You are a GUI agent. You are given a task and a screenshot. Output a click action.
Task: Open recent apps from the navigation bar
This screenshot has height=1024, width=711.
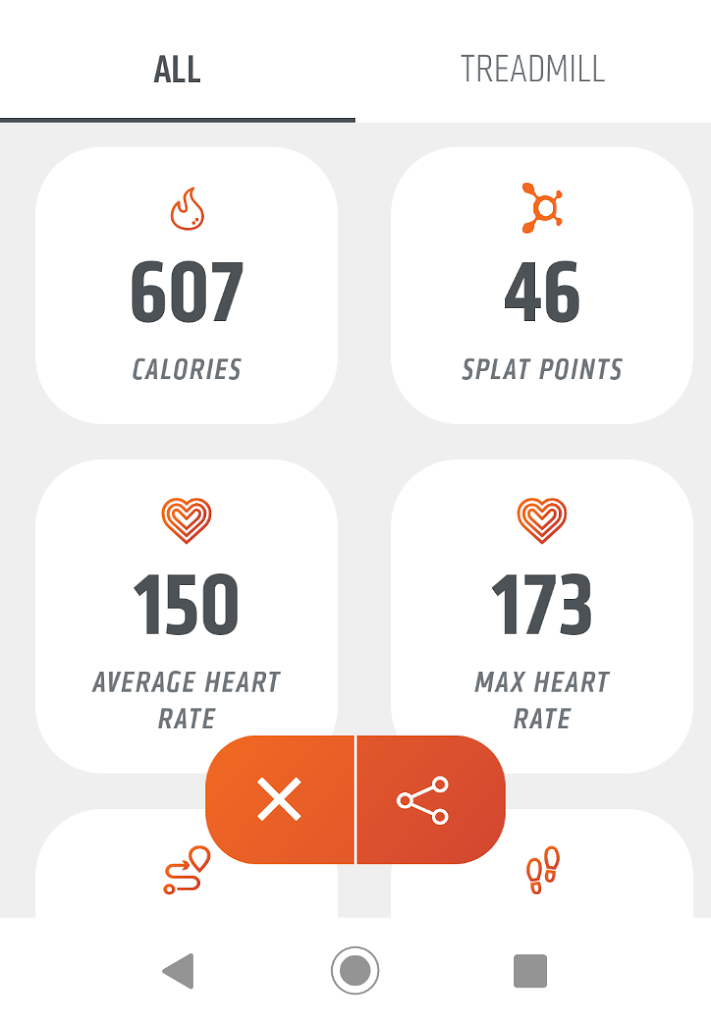click(x=530, y=970)
